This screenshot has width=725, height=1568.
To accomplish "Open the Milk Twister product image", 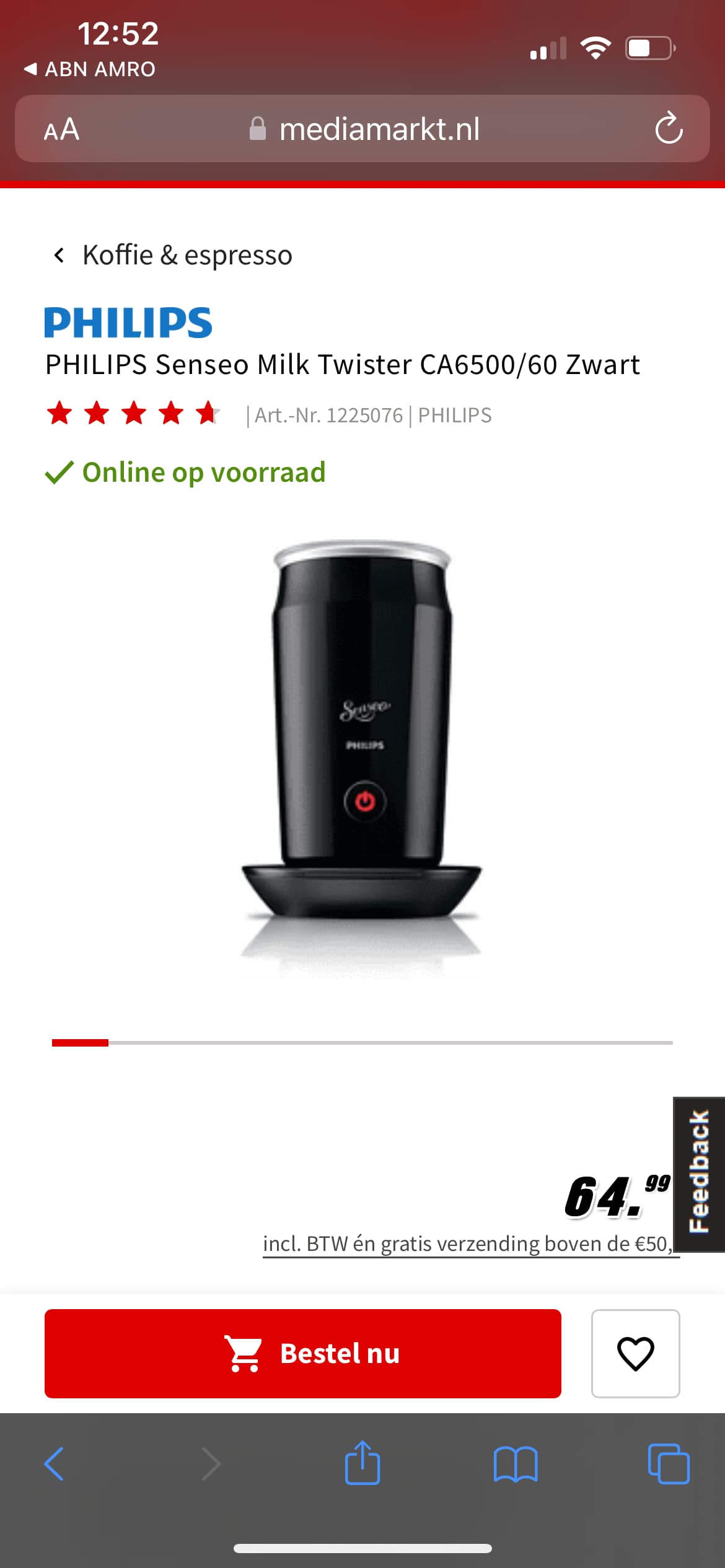I will point(362,759).
